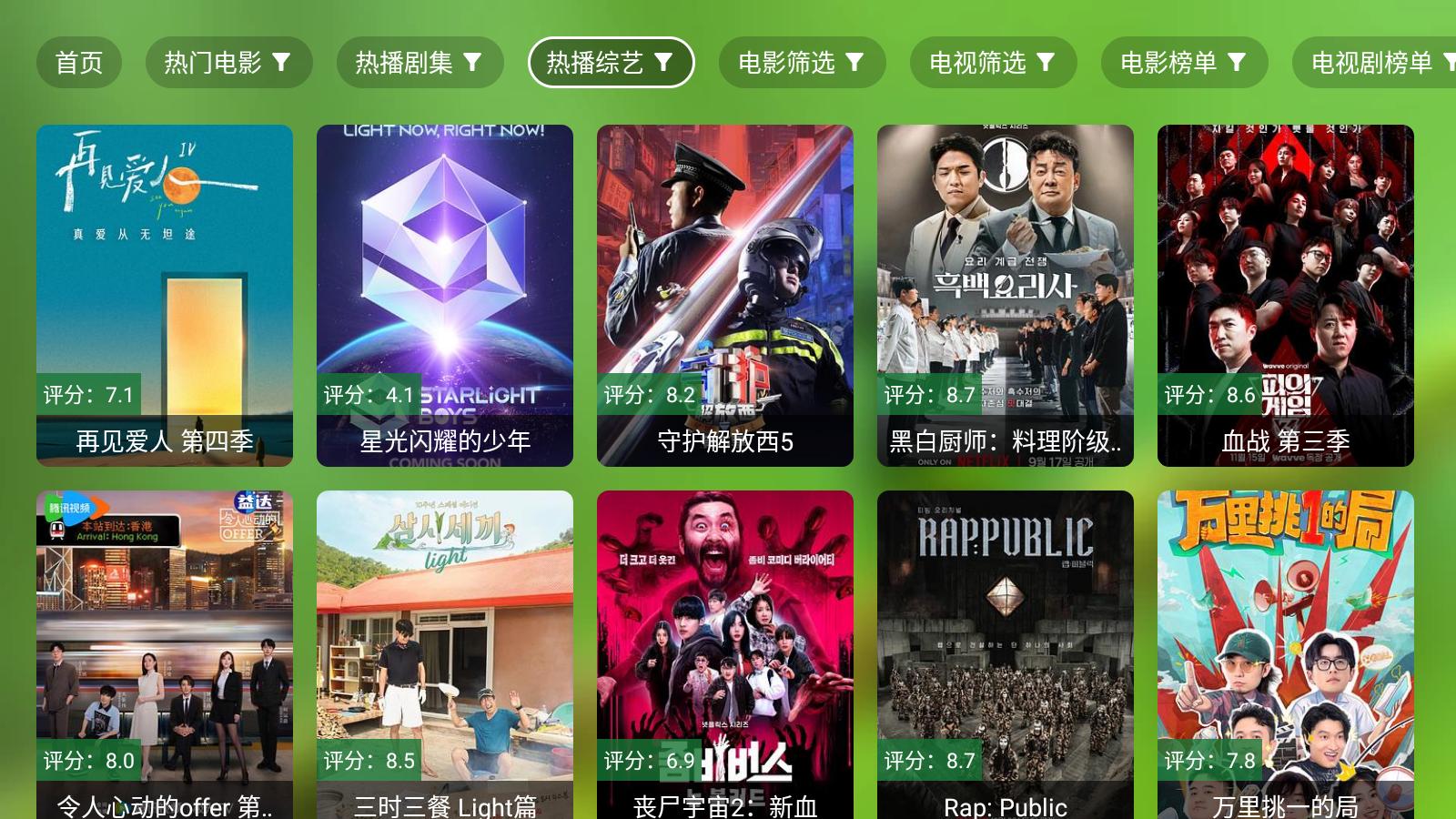Open 令人心动的offer show card
Screen dimensions: 1456x819
(x=165, y=655)
